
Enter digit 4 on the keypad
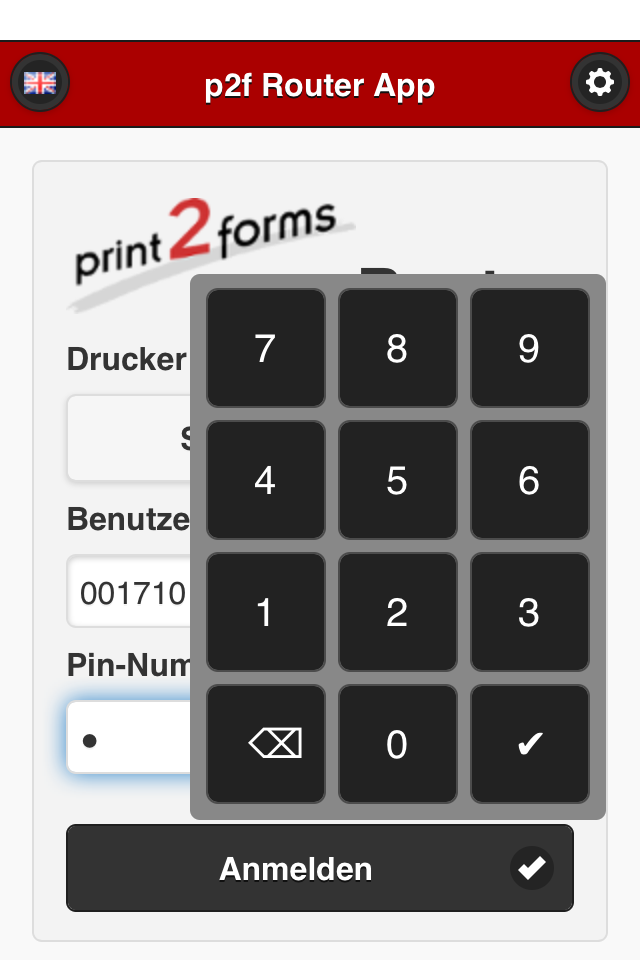pos(265,480)
